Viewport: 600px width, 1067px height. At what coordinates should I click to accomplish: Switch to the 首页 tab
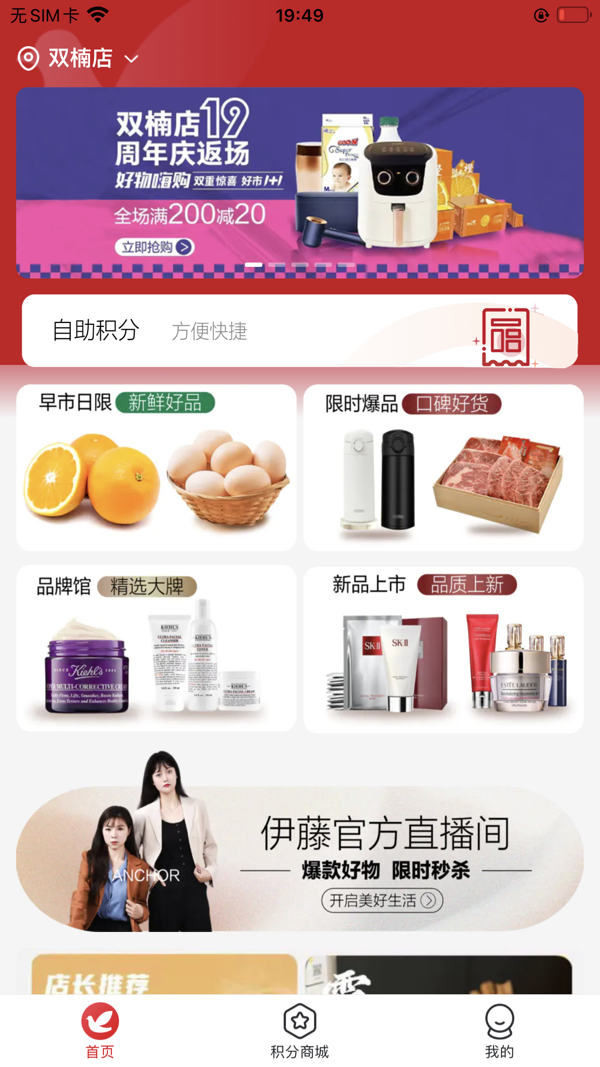coord(100,1031)
